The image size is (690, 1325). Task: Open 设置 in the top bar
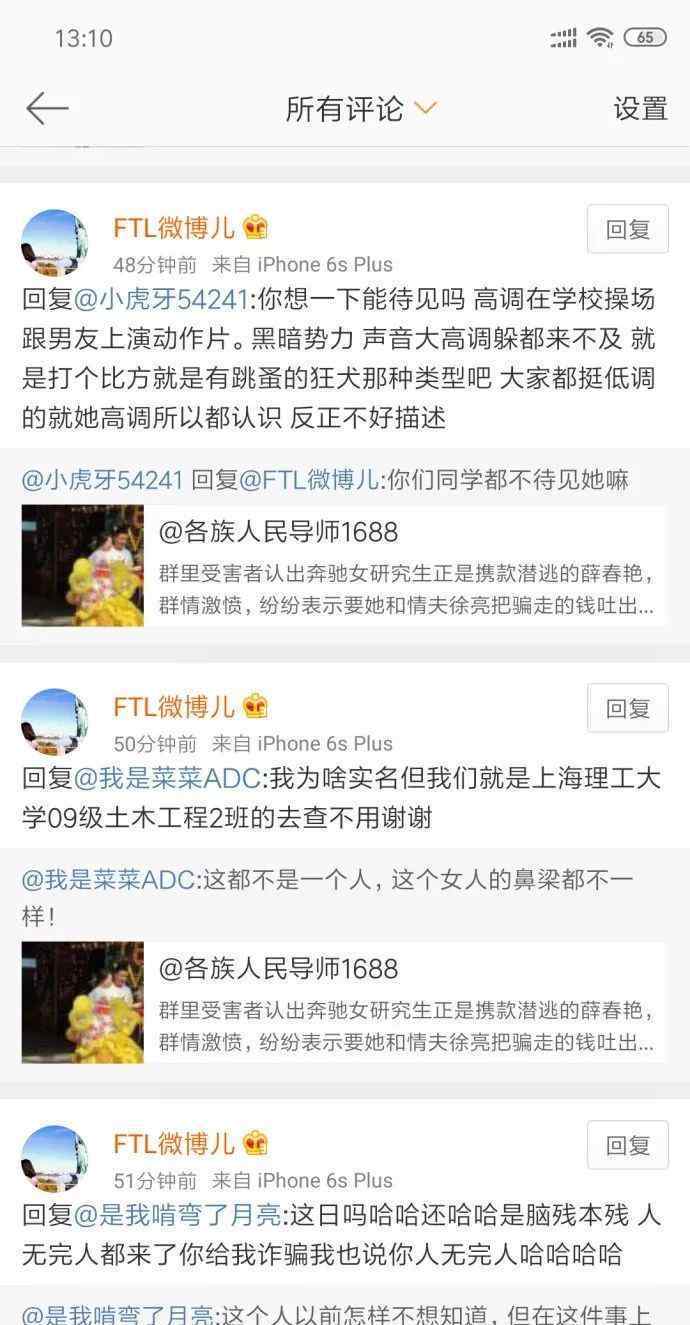[640, 108]
